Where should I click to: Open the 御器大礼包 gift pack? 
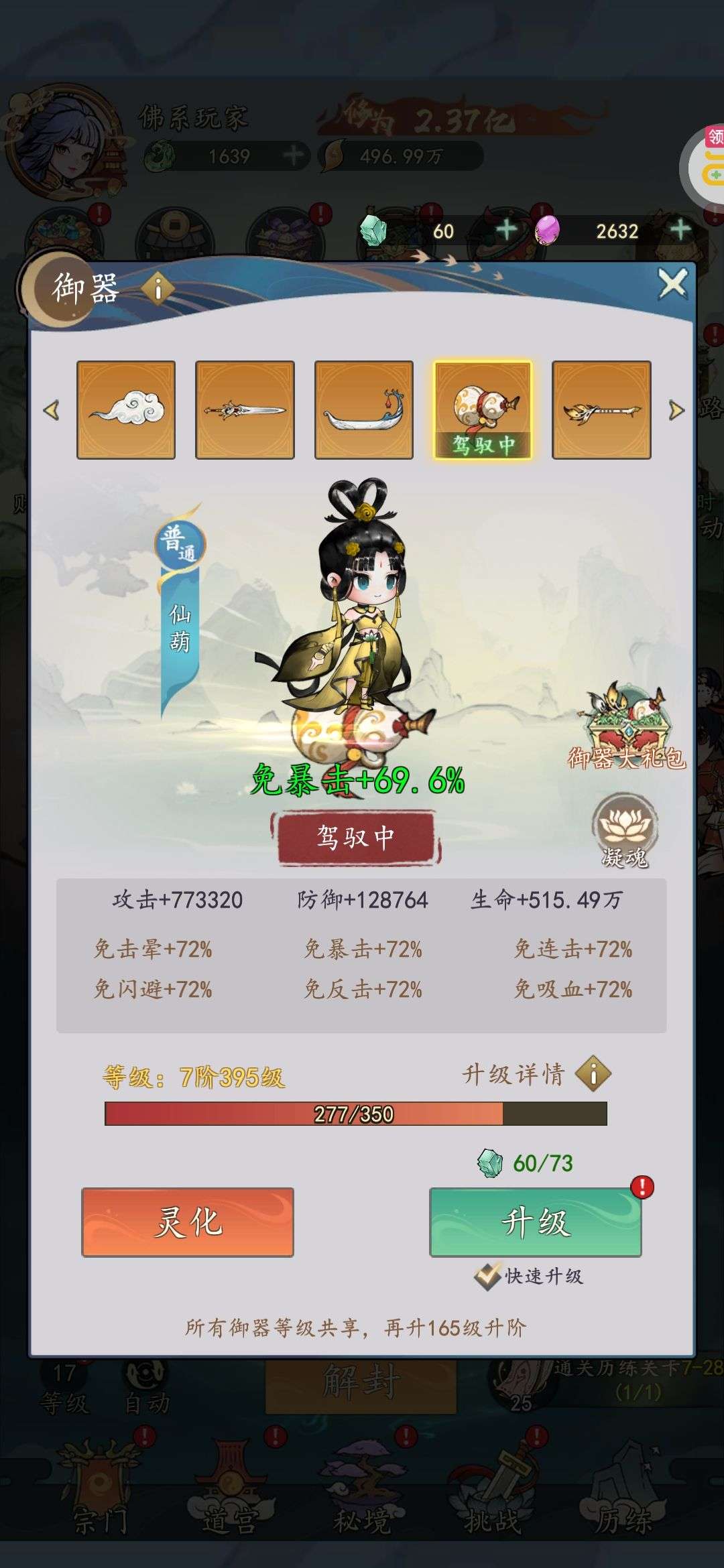click(x=627, y=727)
